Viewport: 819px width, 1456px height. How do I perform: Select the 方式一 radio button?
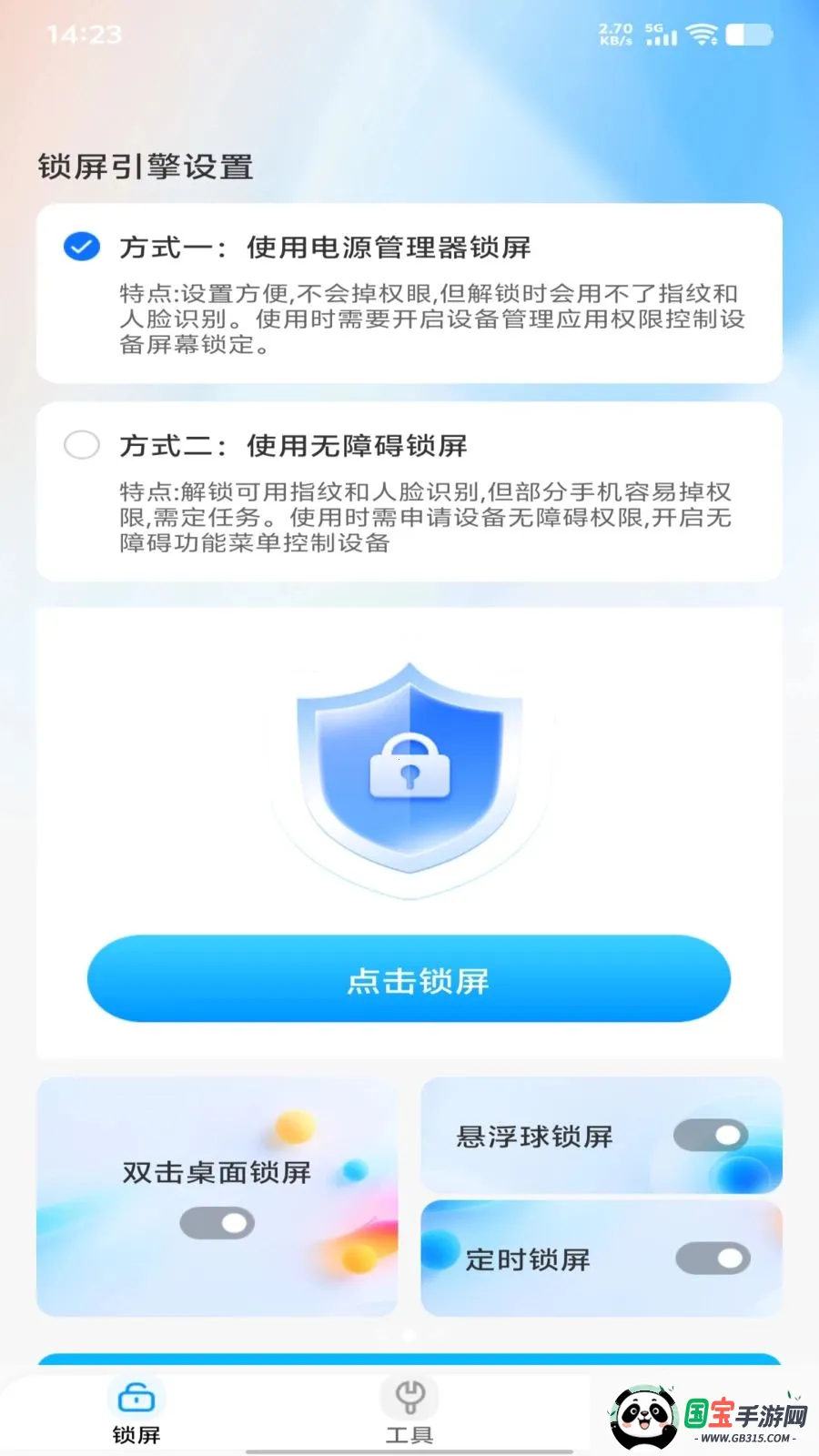pyautogui.click(x=82, y=246)
